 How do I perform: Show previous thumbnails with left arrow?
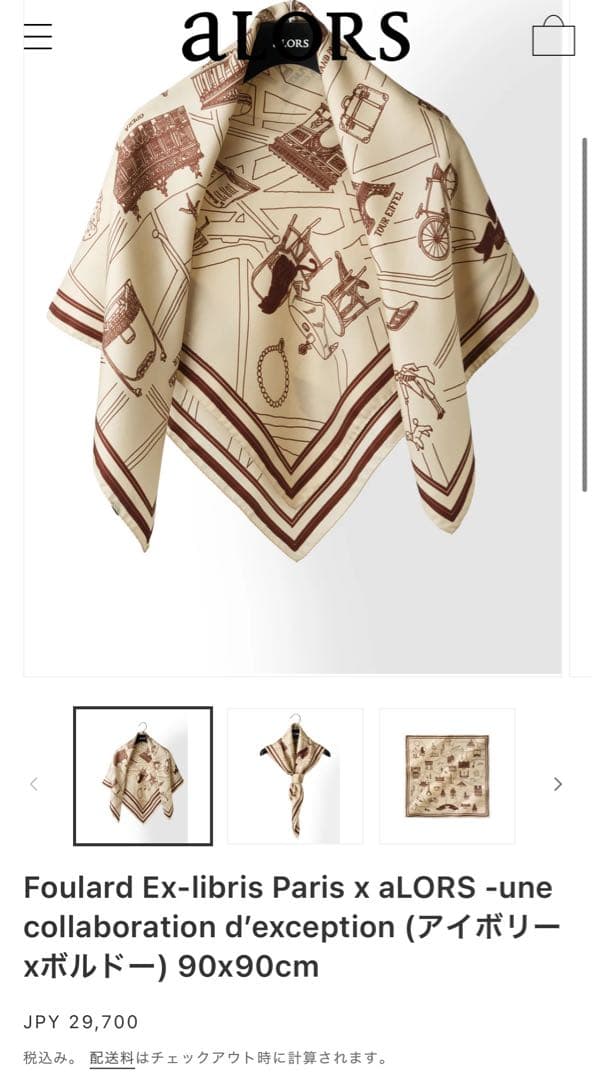point(34,784)
